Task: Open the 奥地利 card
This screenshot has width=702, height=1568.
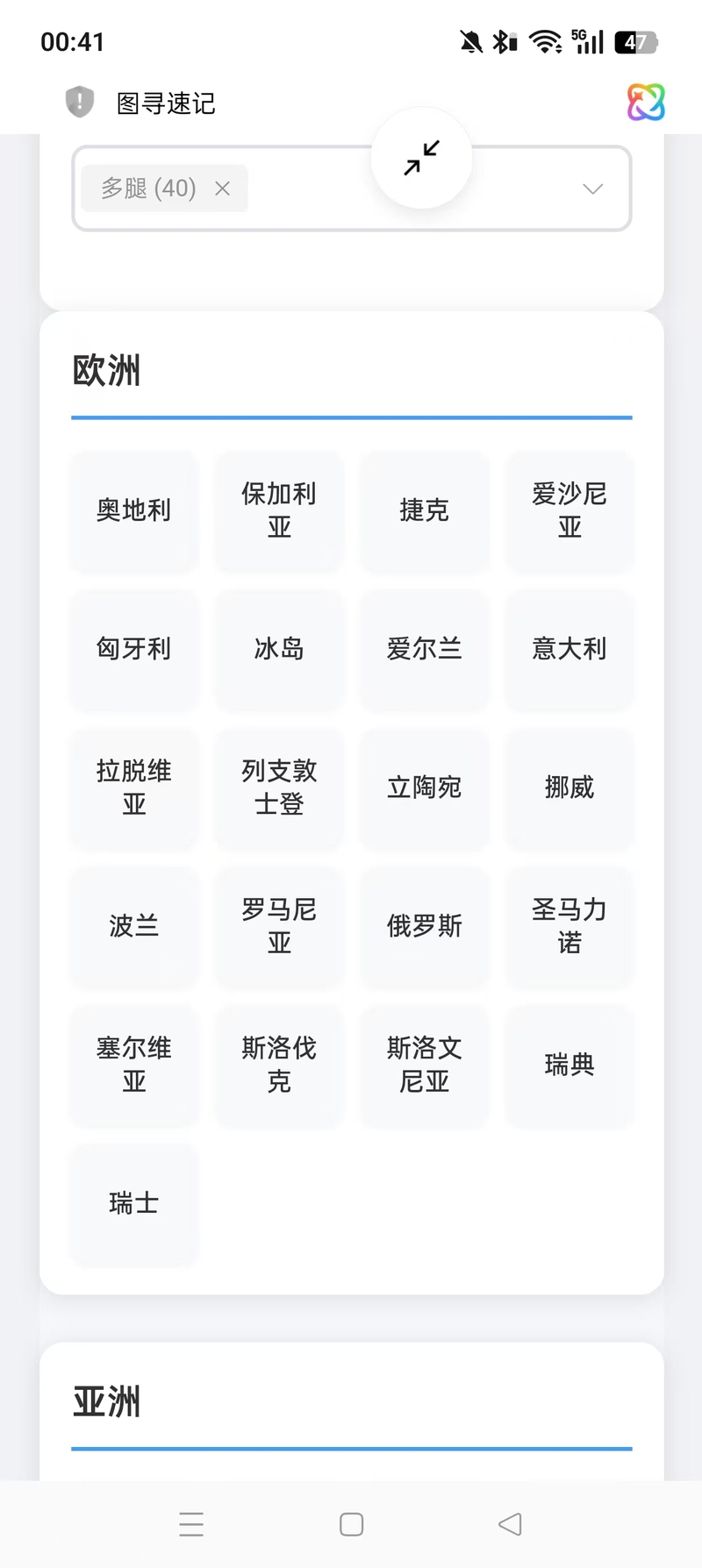Action: click(x=134, y=510)
